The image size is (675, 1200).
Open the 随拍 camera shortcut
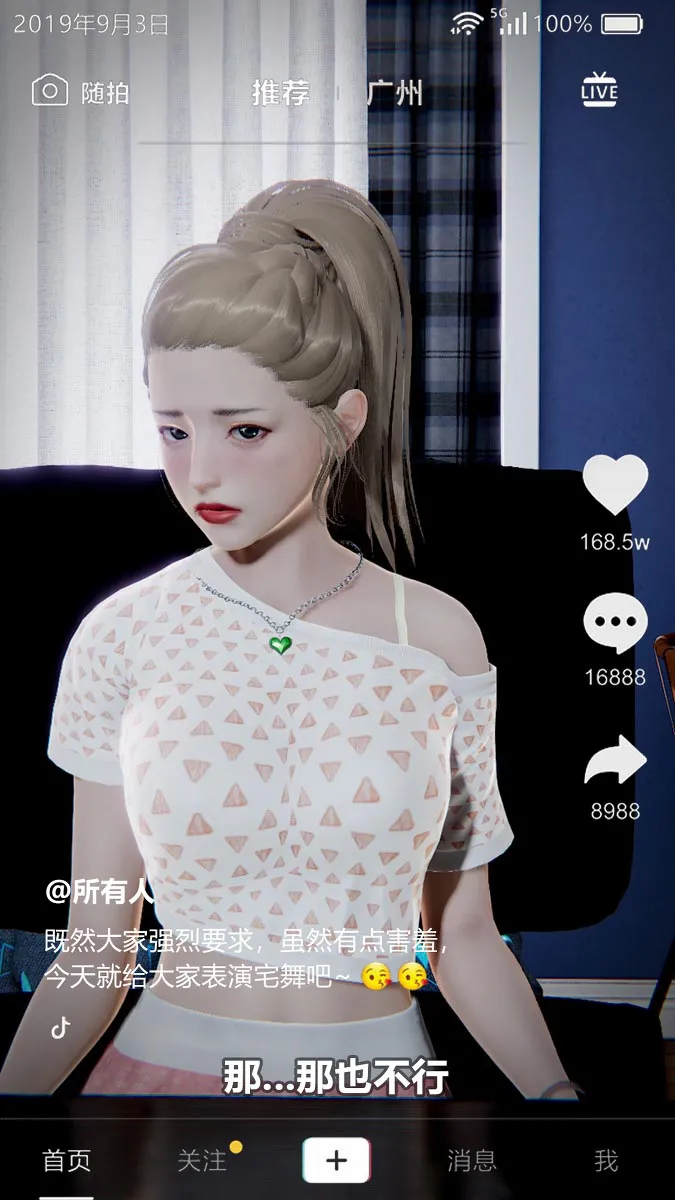80,92
